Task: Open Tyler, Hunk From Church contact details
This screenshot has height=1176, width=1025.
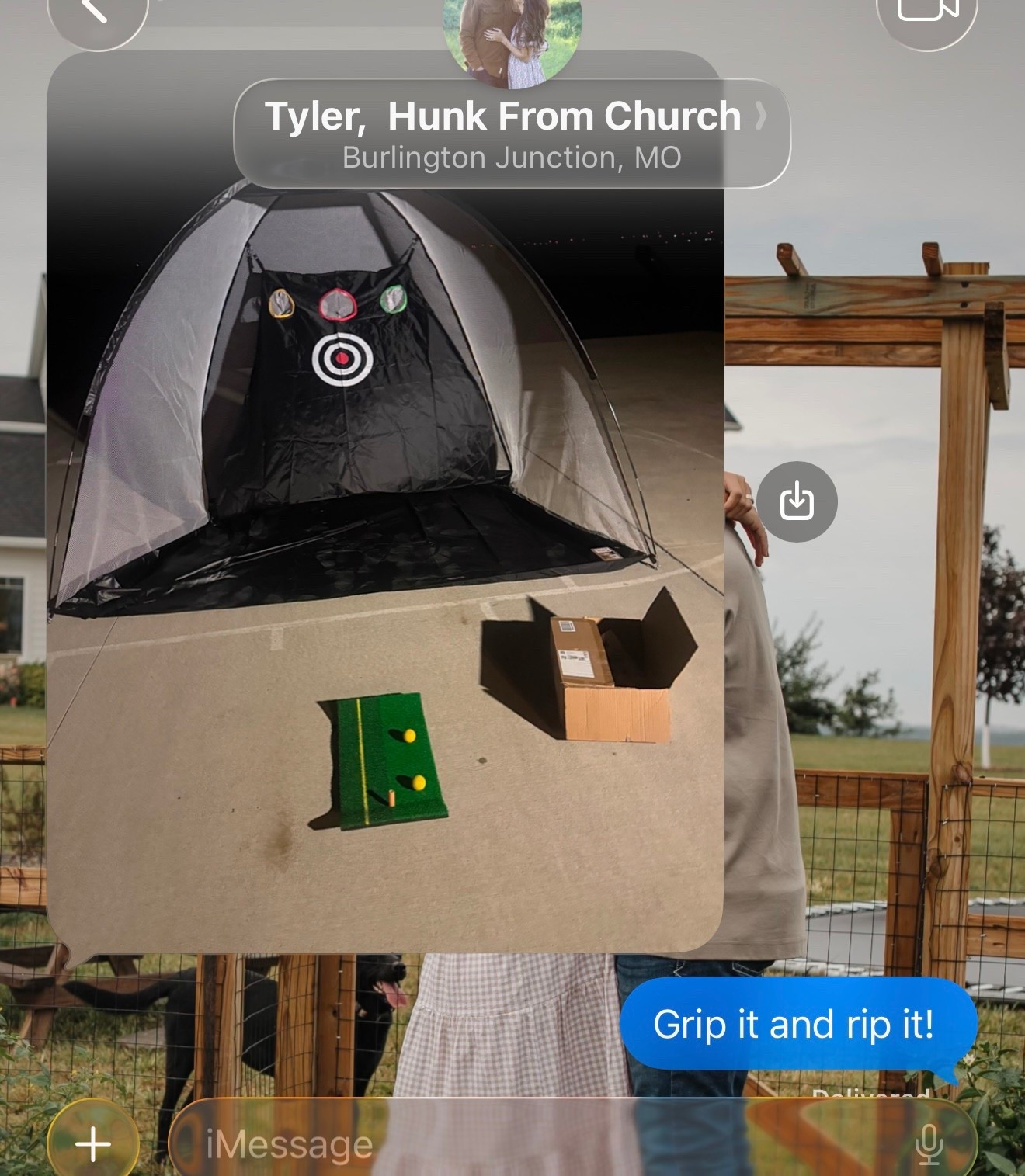Action: [x=511, y=133]
